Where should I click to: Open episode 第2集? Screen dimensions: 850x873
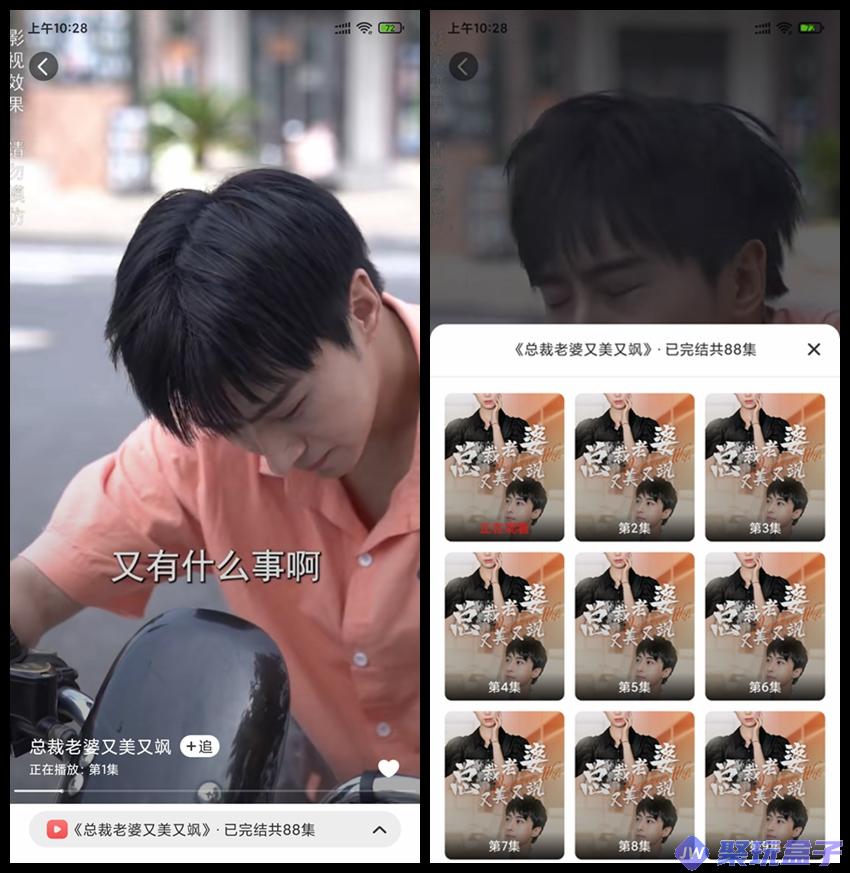point(634,467)
